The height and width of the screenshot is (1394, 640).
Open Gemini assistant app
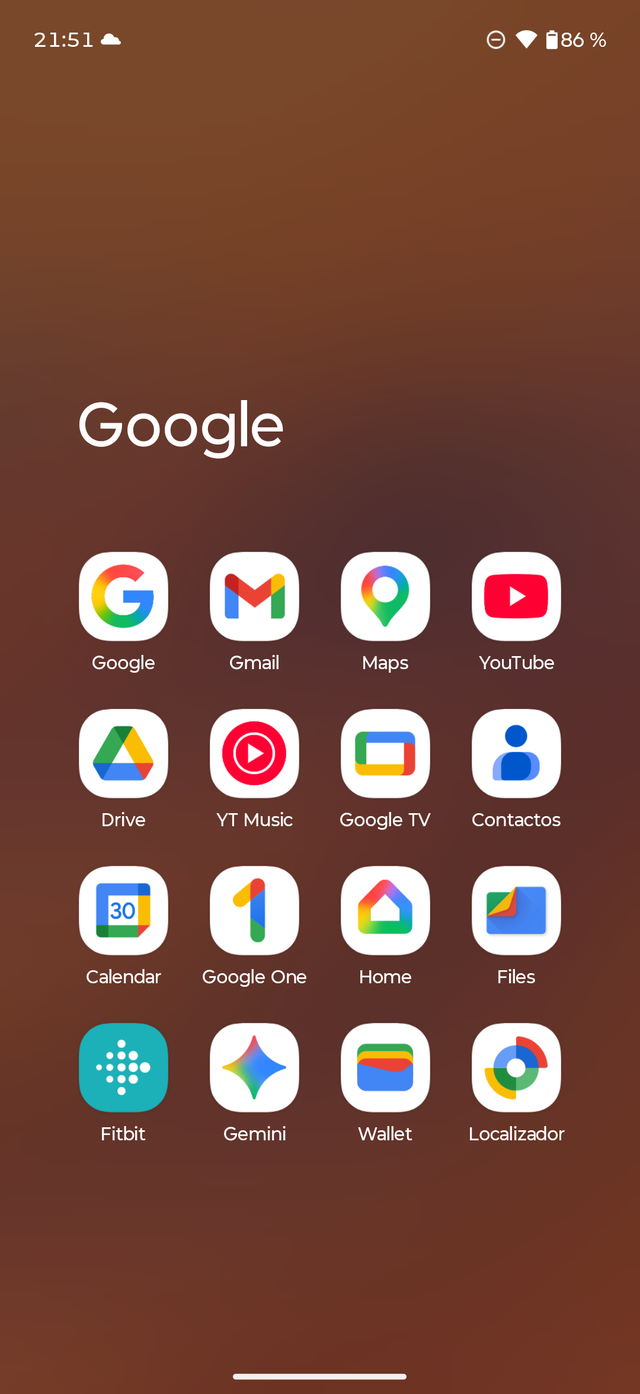(254, 1068)
